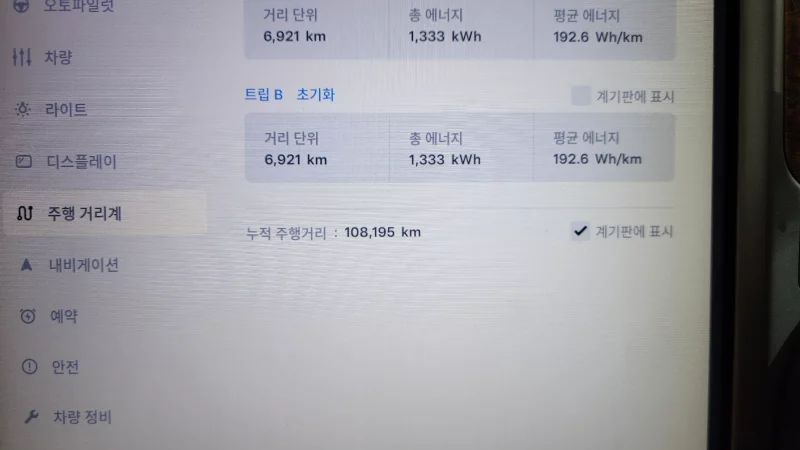Open 차량 정비 menu
This screenshot has height=450, width=800.
pyautogui.click(x=80, y=417)
